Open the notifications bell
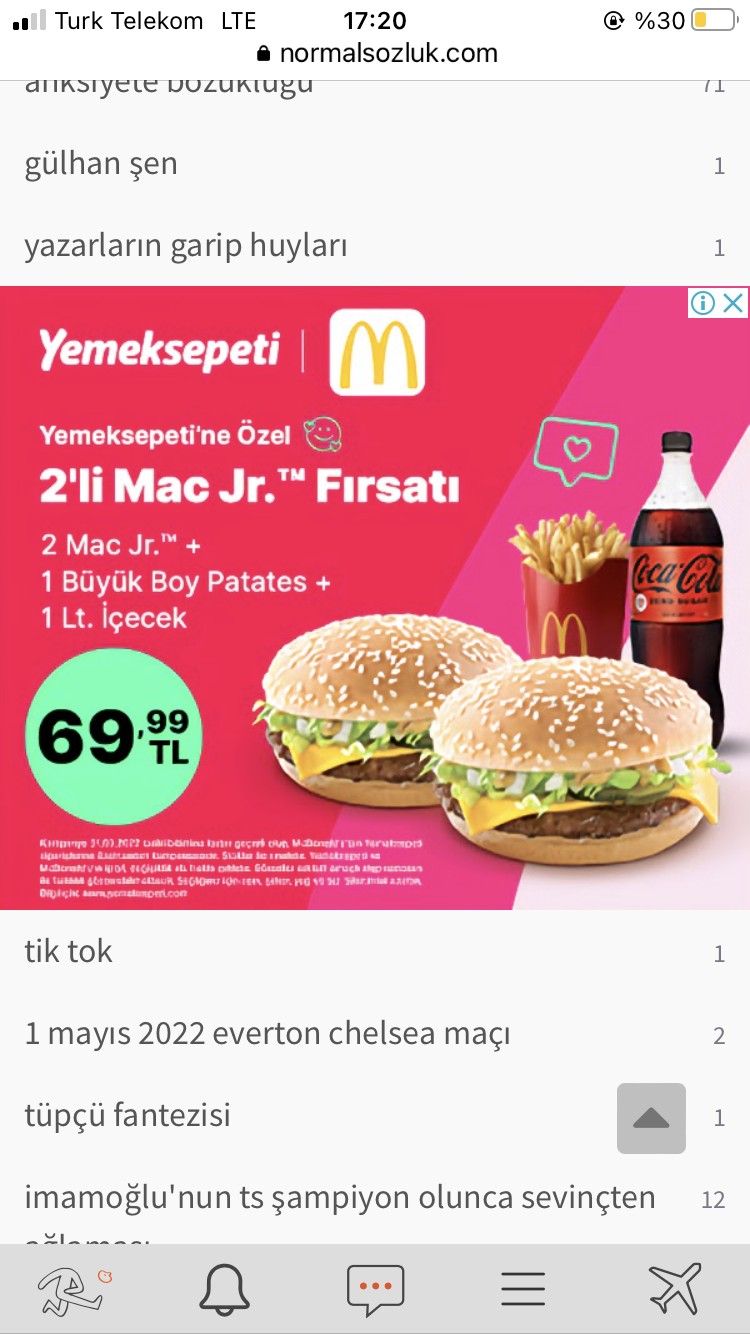750x1334 pixels. (224, 1289)
